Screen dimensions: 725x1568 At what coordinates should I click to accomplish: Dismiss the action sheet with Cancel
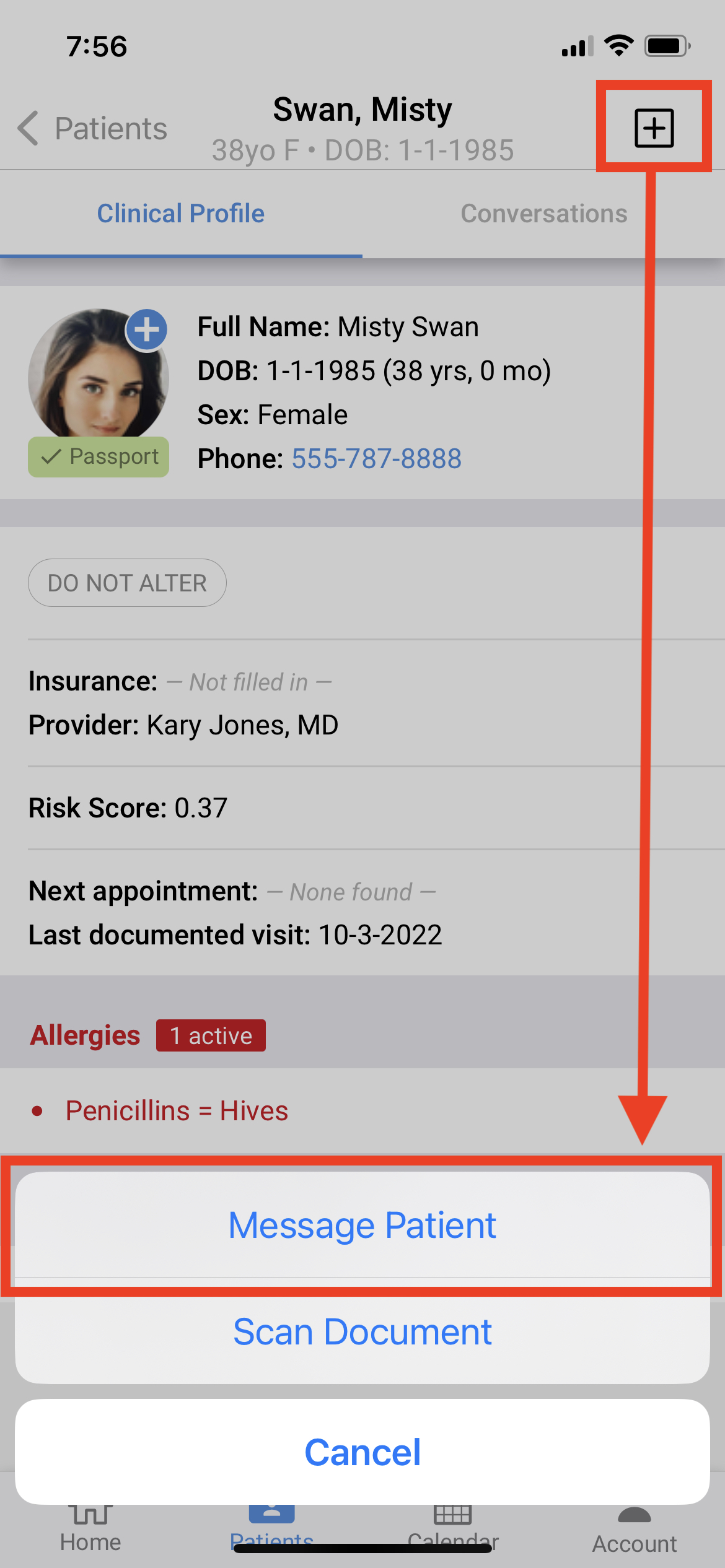click(x=362, y=1450)
